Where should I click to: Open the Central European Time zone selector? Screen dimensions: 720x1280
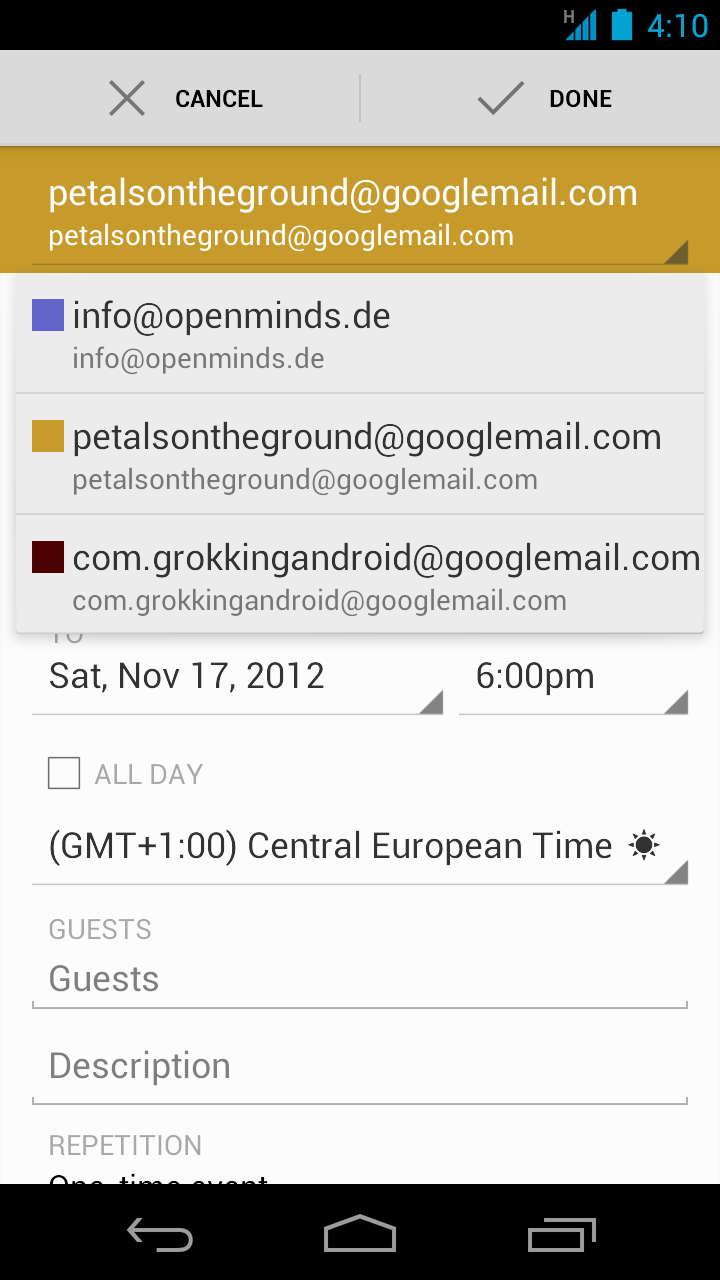coord(360,848)
